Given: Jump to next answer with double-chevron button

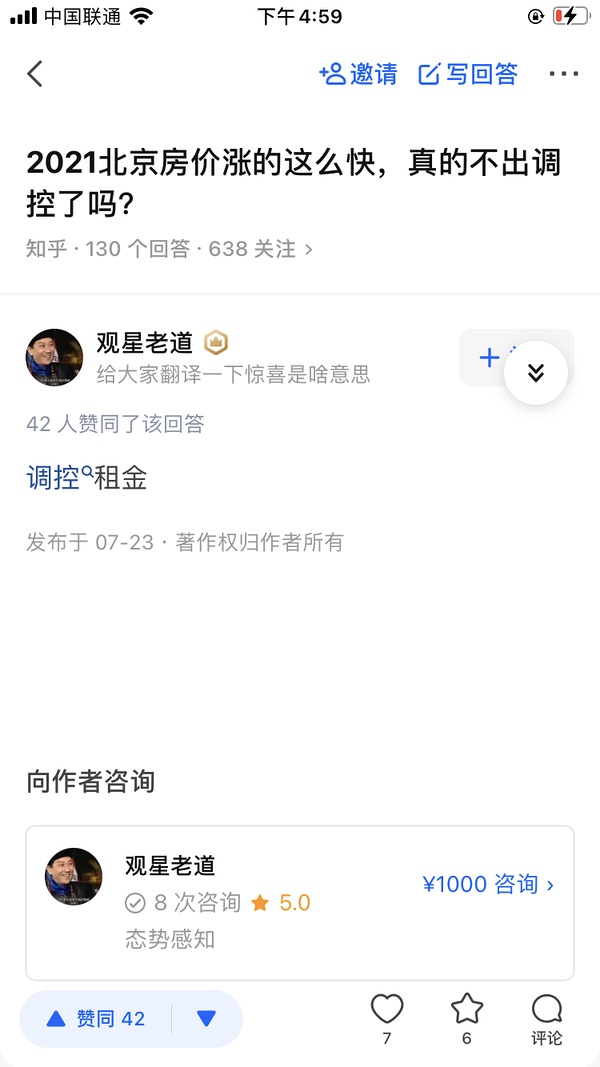Looking at the screenshot, I should click(536, 373).
